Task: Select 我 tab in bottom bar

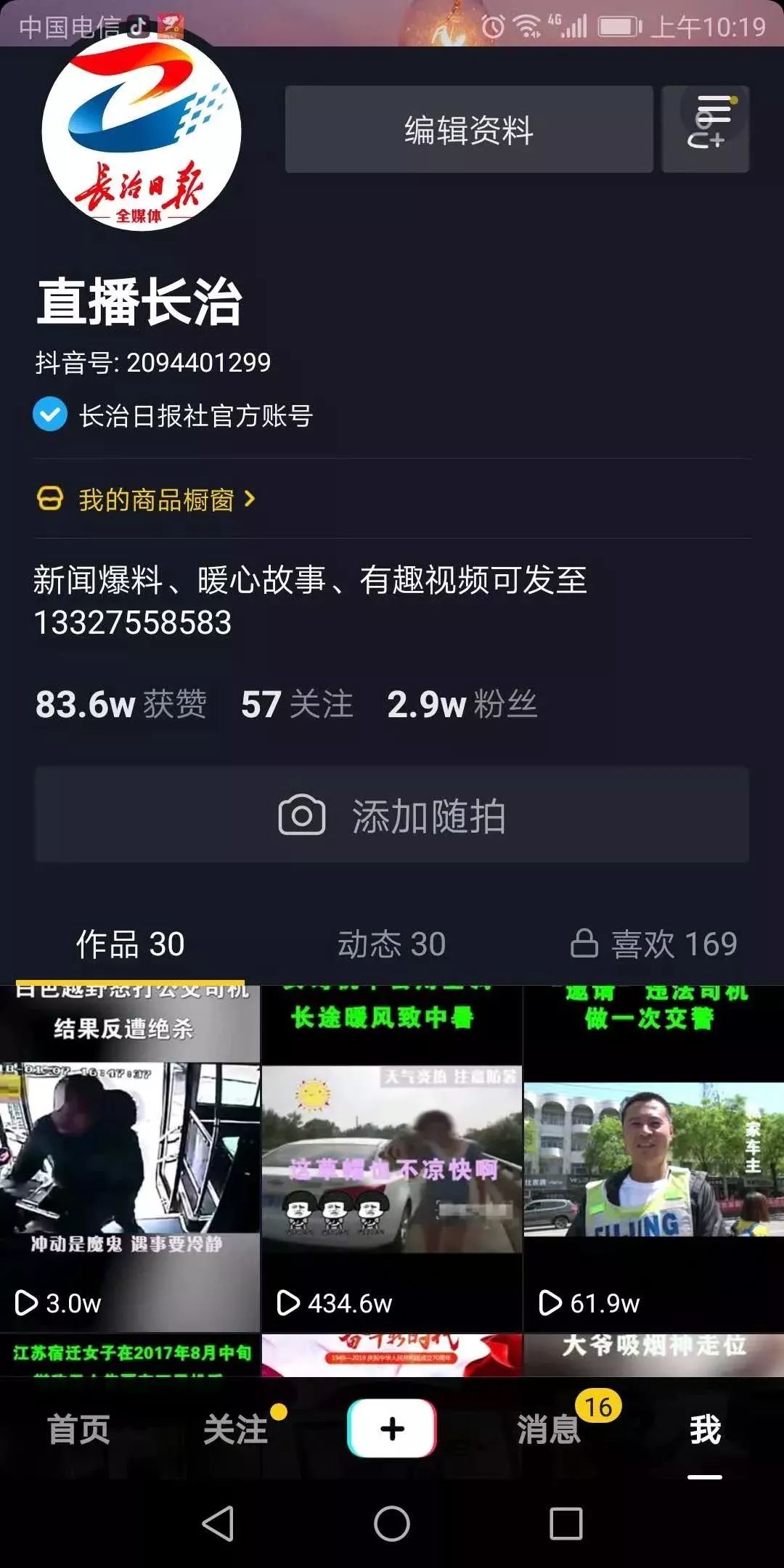Action: pos(706,1429)
